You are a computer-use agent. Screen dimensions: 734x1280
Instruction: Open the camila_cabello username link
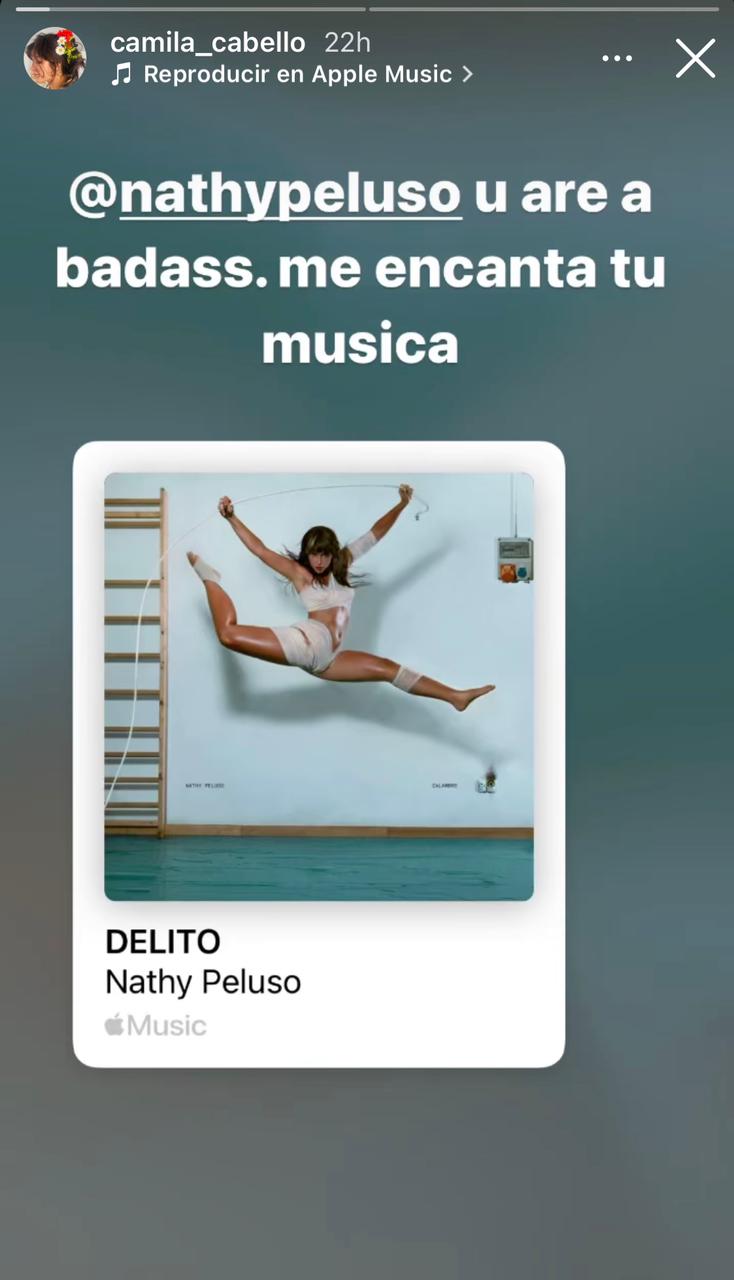point(207,42)
